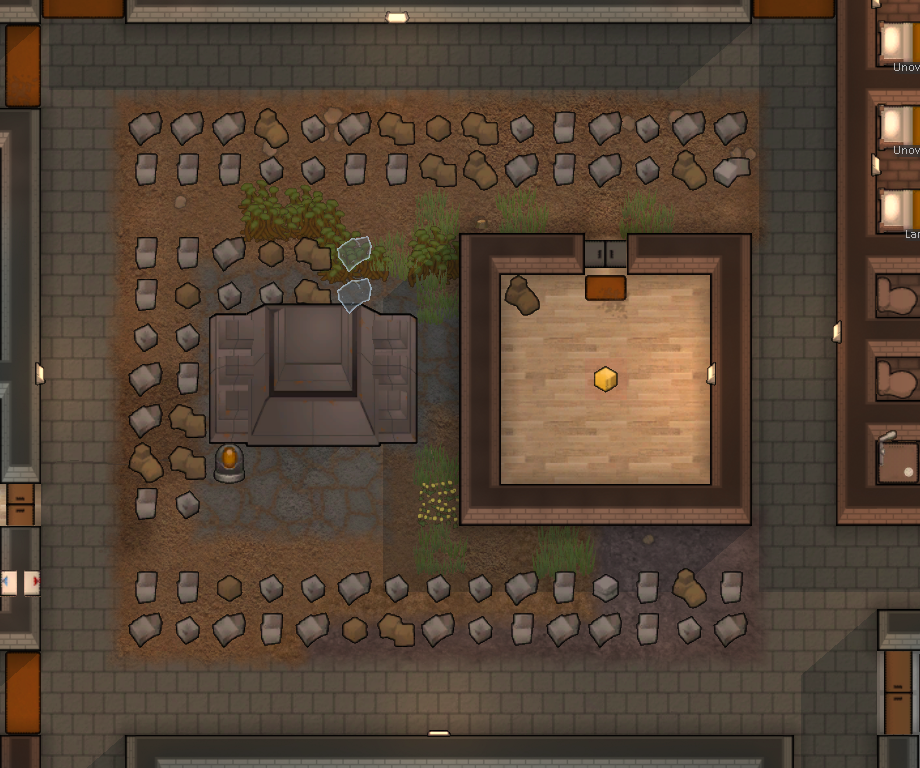Select the gold item in the wooden room
The width and height of the screenshot is (920, 768).
[x=605, y=379]
